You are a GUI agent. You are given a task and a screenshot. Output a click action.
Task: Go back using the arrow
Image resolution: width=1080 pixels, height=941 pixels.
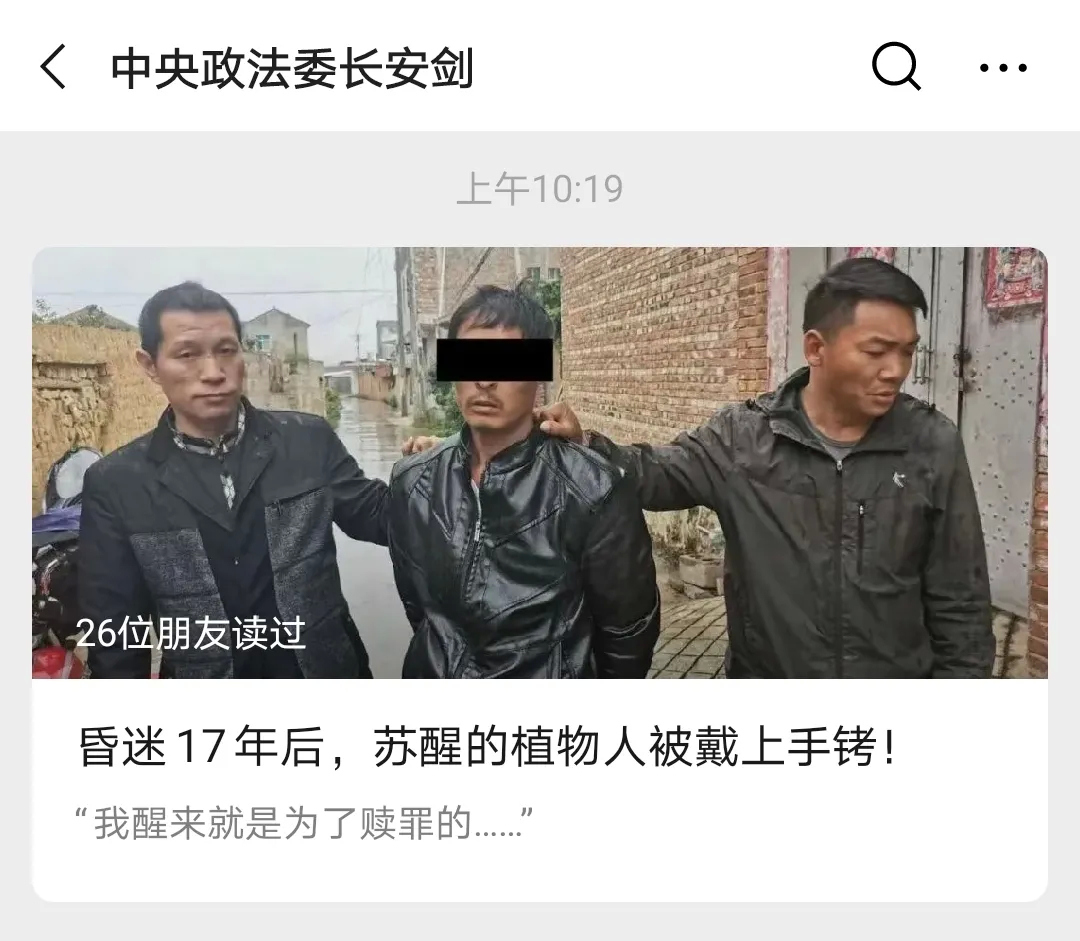pyautogui.click(x=54, y=68)
